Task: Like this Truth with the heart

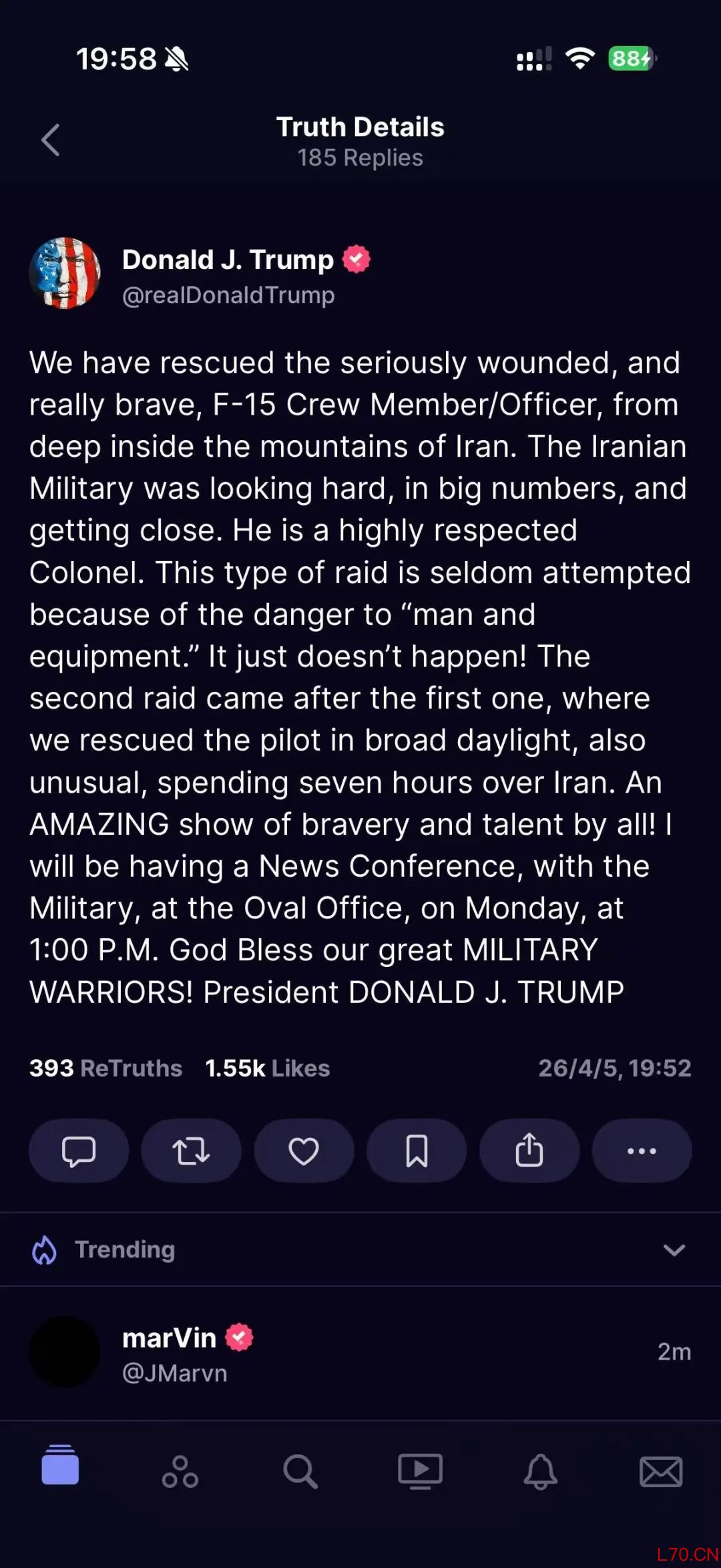Action: (x=304, y=1151)
